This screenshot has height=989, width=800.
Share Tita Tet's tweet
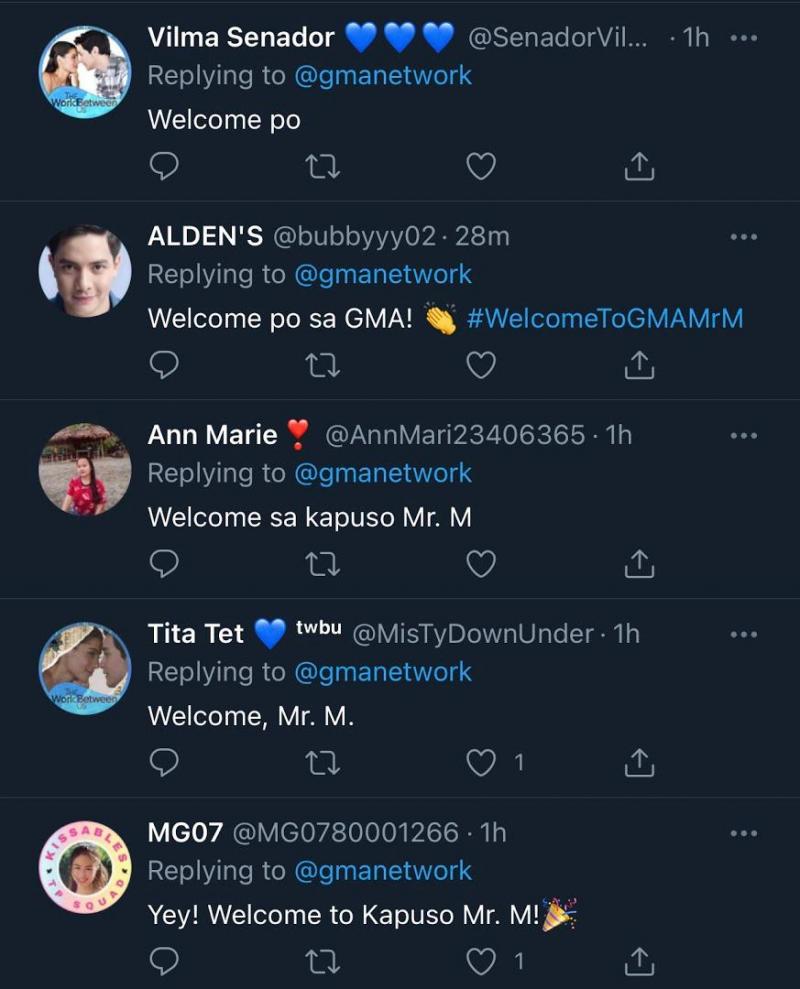point(639,764)
